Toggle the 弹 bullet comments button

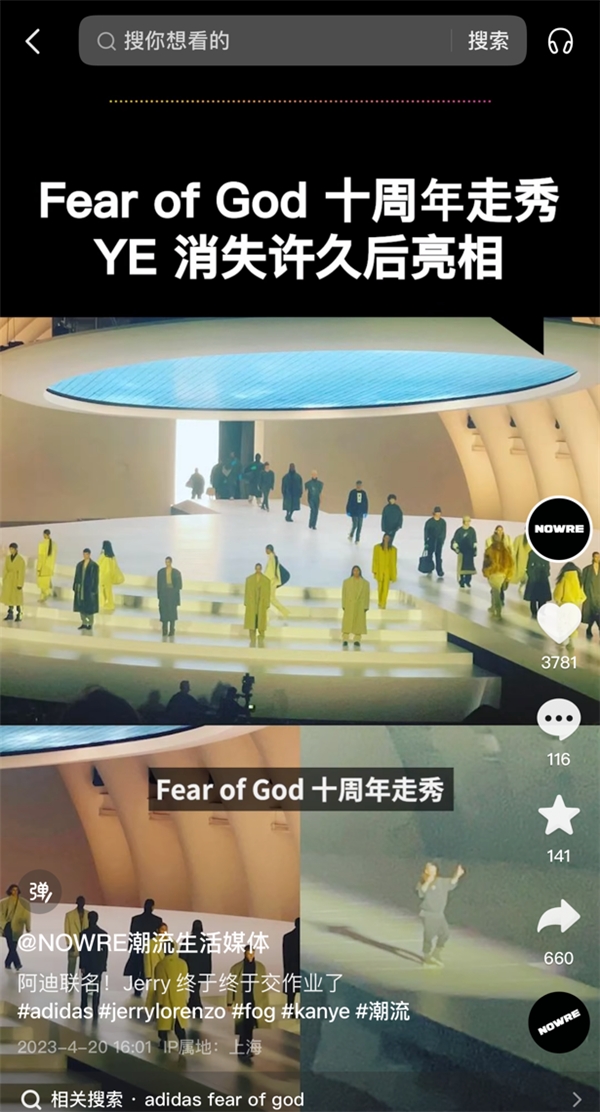tap(39, 892)
